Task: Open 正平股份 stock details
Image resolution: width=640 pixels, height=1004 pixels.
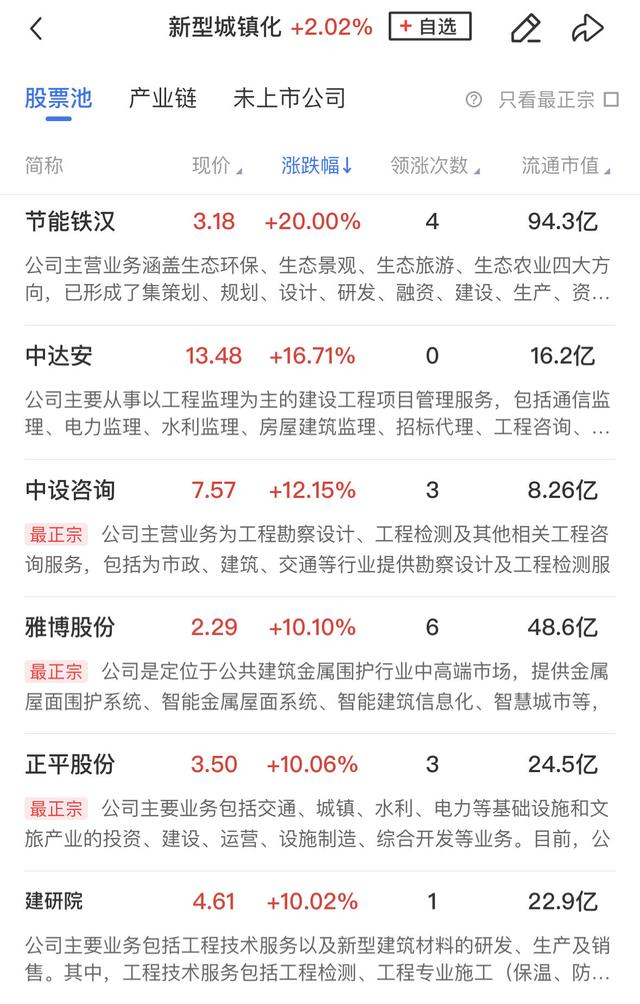Action: [x=70, y=764]
